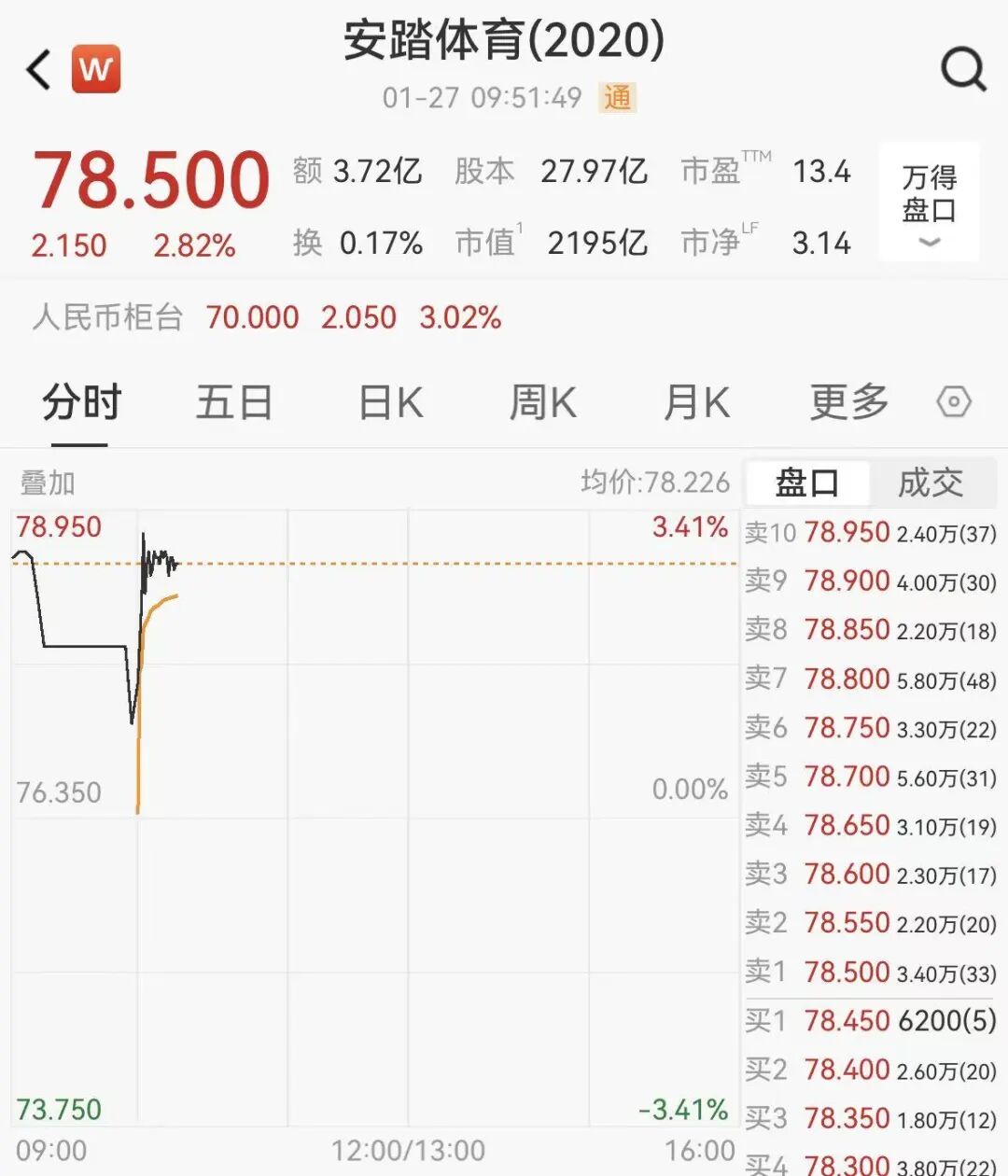Switch to the 五日 five-day chart tab

click(232, 401)
